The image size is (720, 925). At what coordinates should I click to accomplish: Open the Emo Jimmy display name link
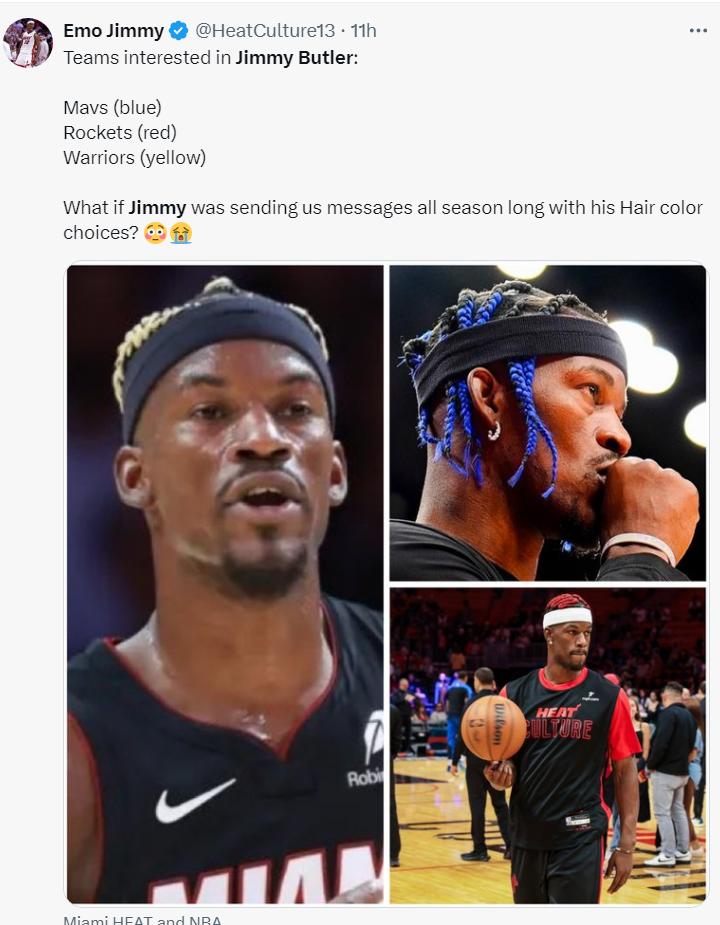(113, 31)
